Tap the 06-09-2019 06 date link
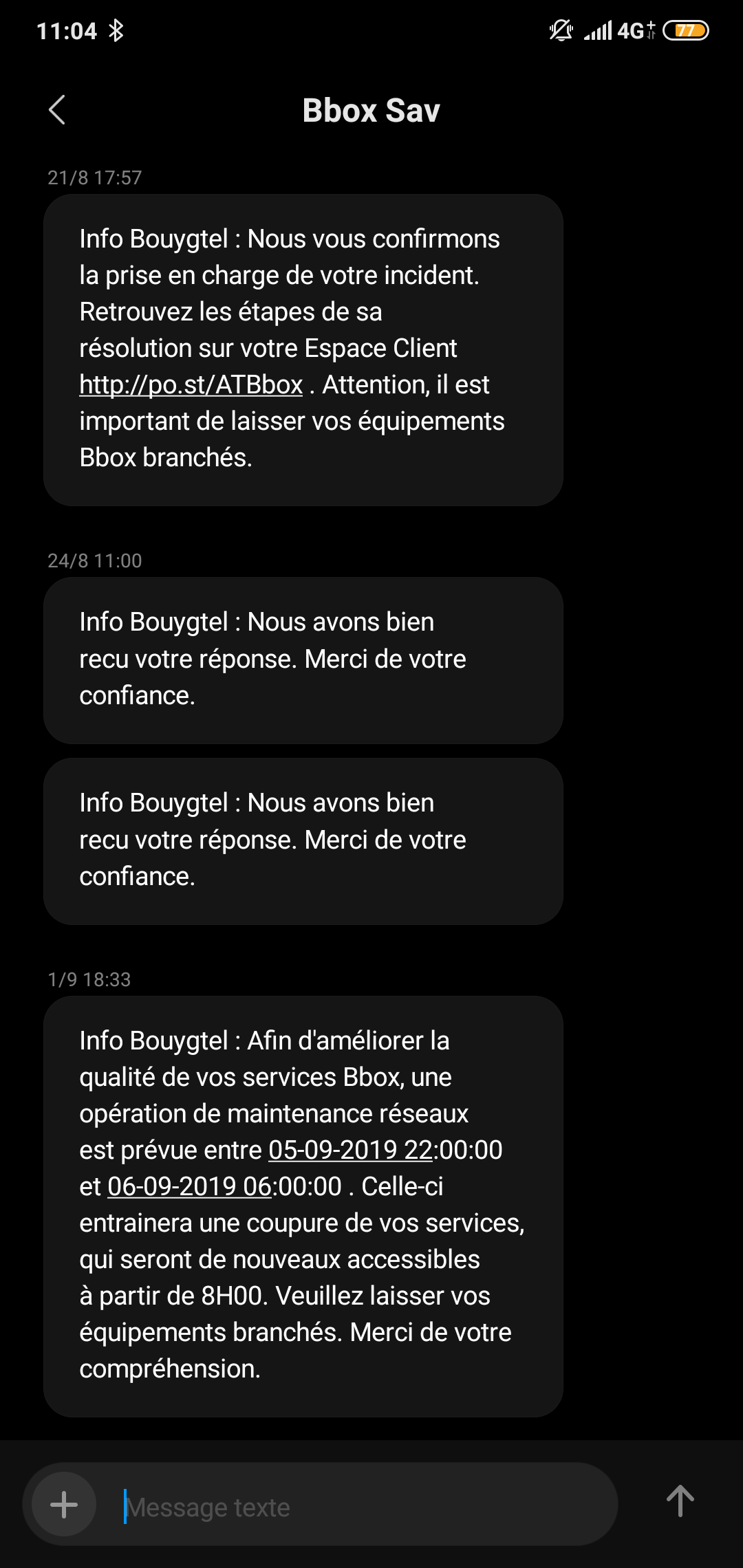This screenshot has height=1568, width=743. pos(189,1186)
